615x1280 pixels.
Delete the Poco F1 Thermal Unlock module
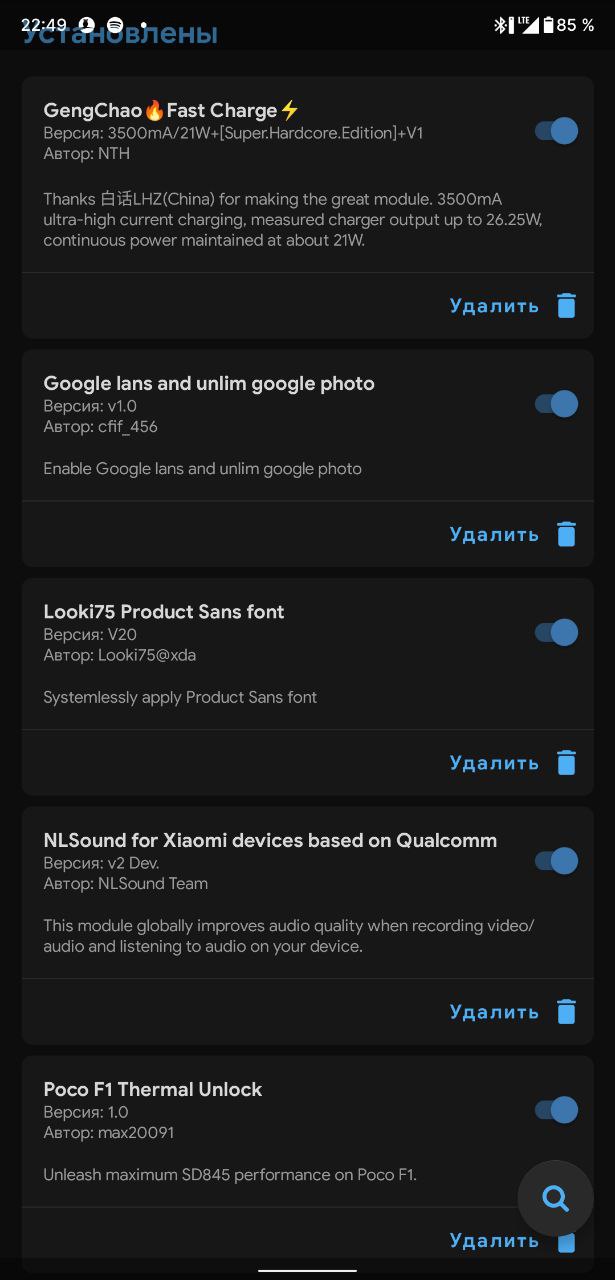[495, 1241]
